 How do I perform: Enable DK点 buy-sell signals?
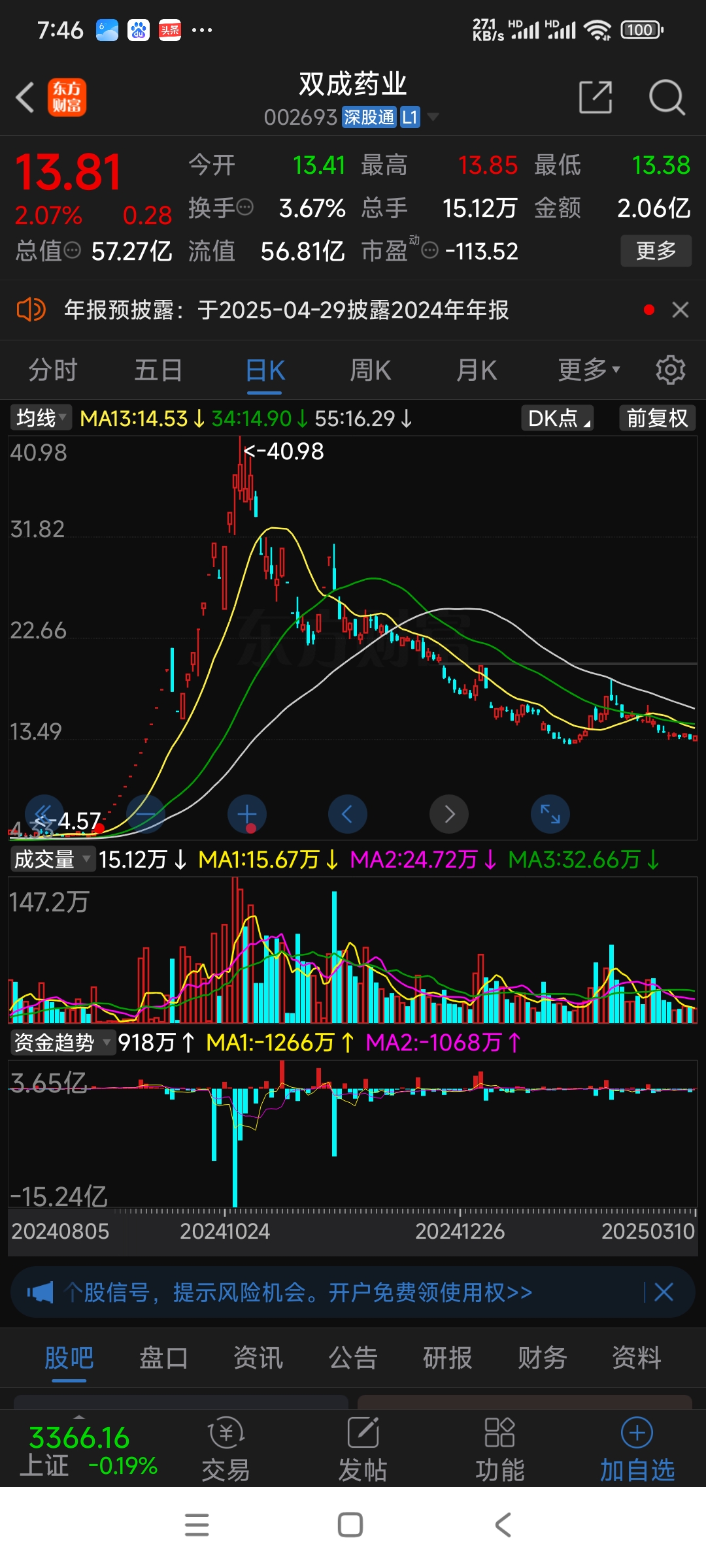556,418
